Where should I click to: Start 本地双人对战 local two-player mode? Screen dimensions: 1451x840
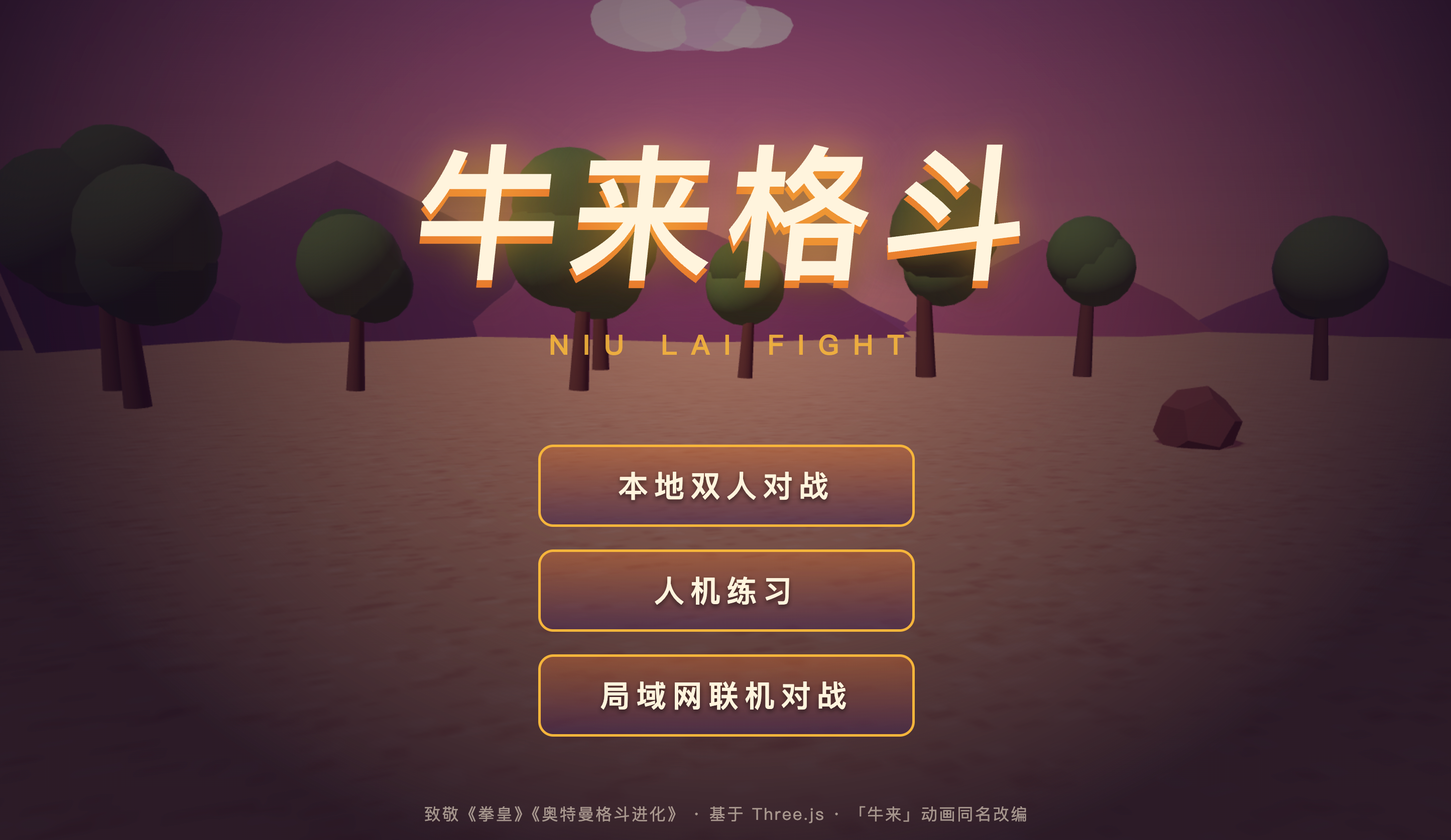pos(726,486)
